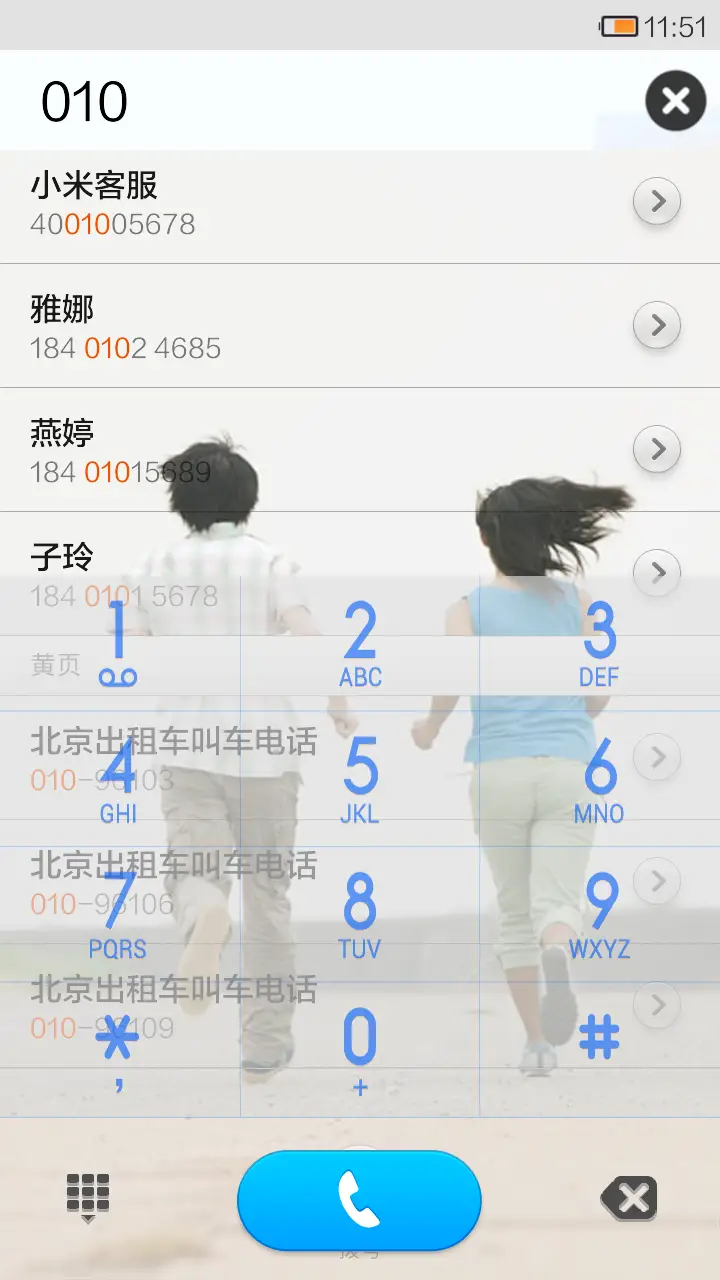Tap the blue call button to dial
Image resolution: width=720 pixels, height=1280 pixels.
point(360,1202)
